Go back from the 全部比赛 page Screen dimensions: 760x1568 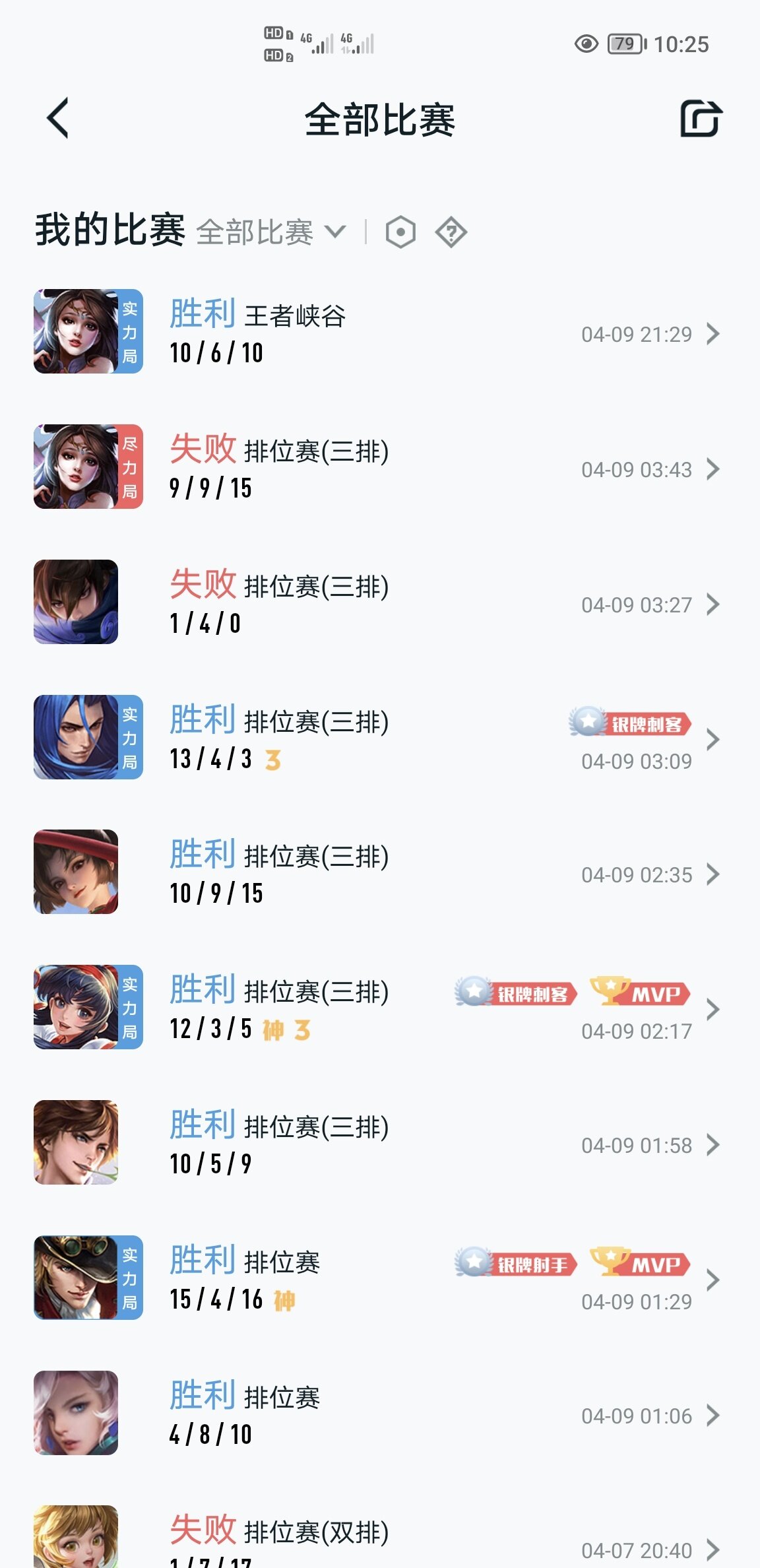tap(58, 119)
